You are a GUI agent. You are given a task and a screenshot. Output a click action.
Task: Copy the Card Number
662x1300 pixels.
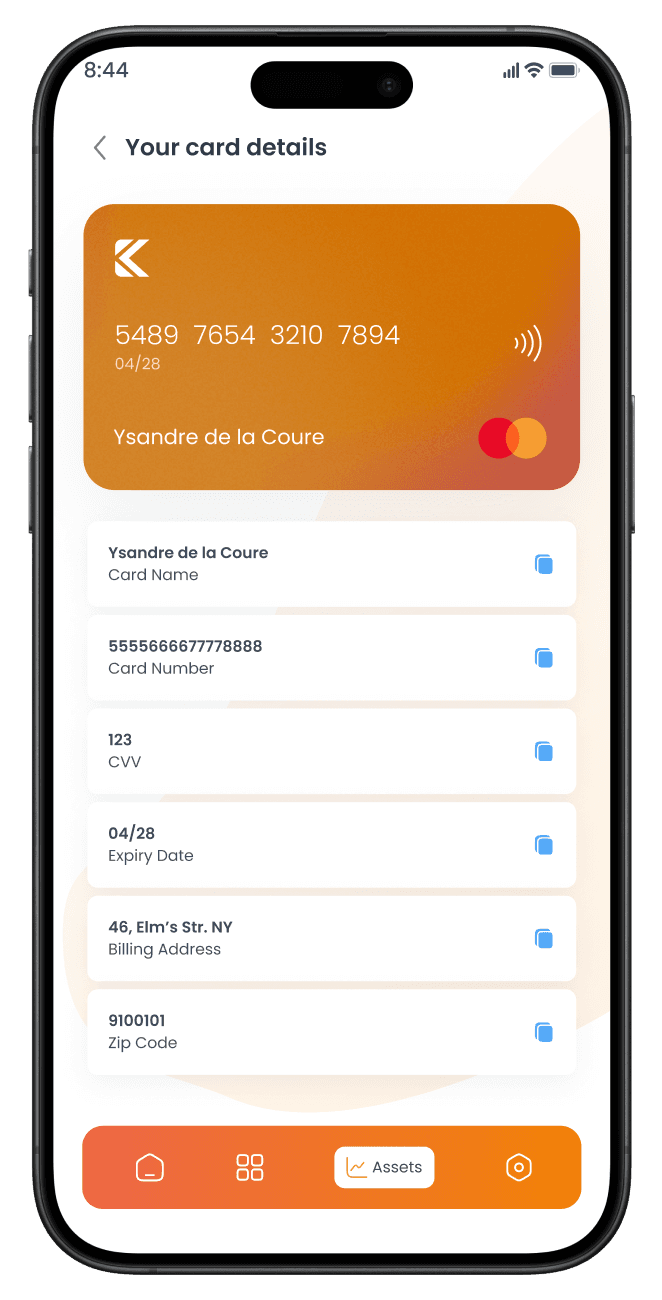(543, 658)
